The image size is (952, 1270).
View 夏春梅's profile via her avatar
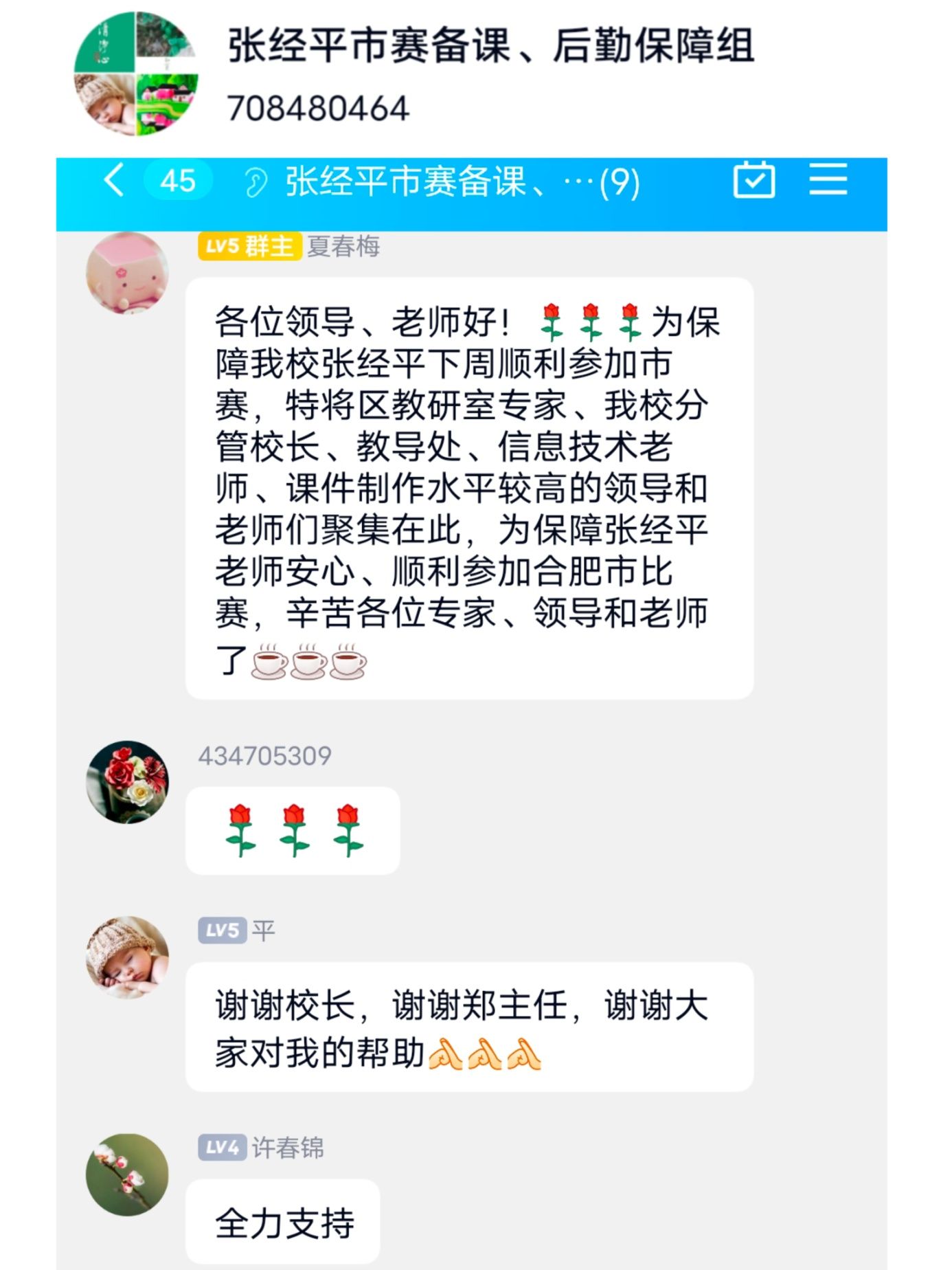[x=127, y=274]
